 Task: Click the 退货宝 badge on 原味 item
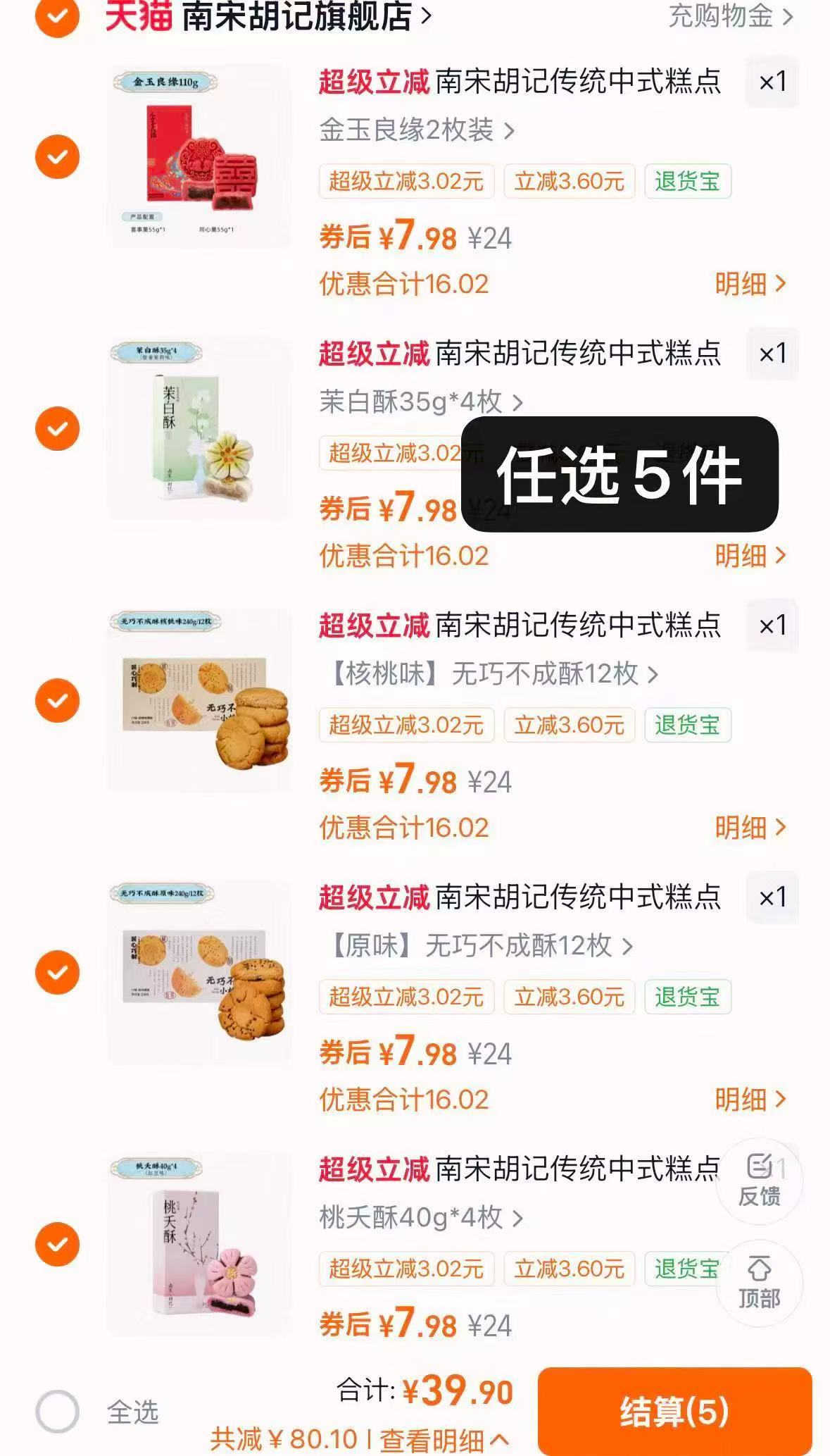click(686, 997)
